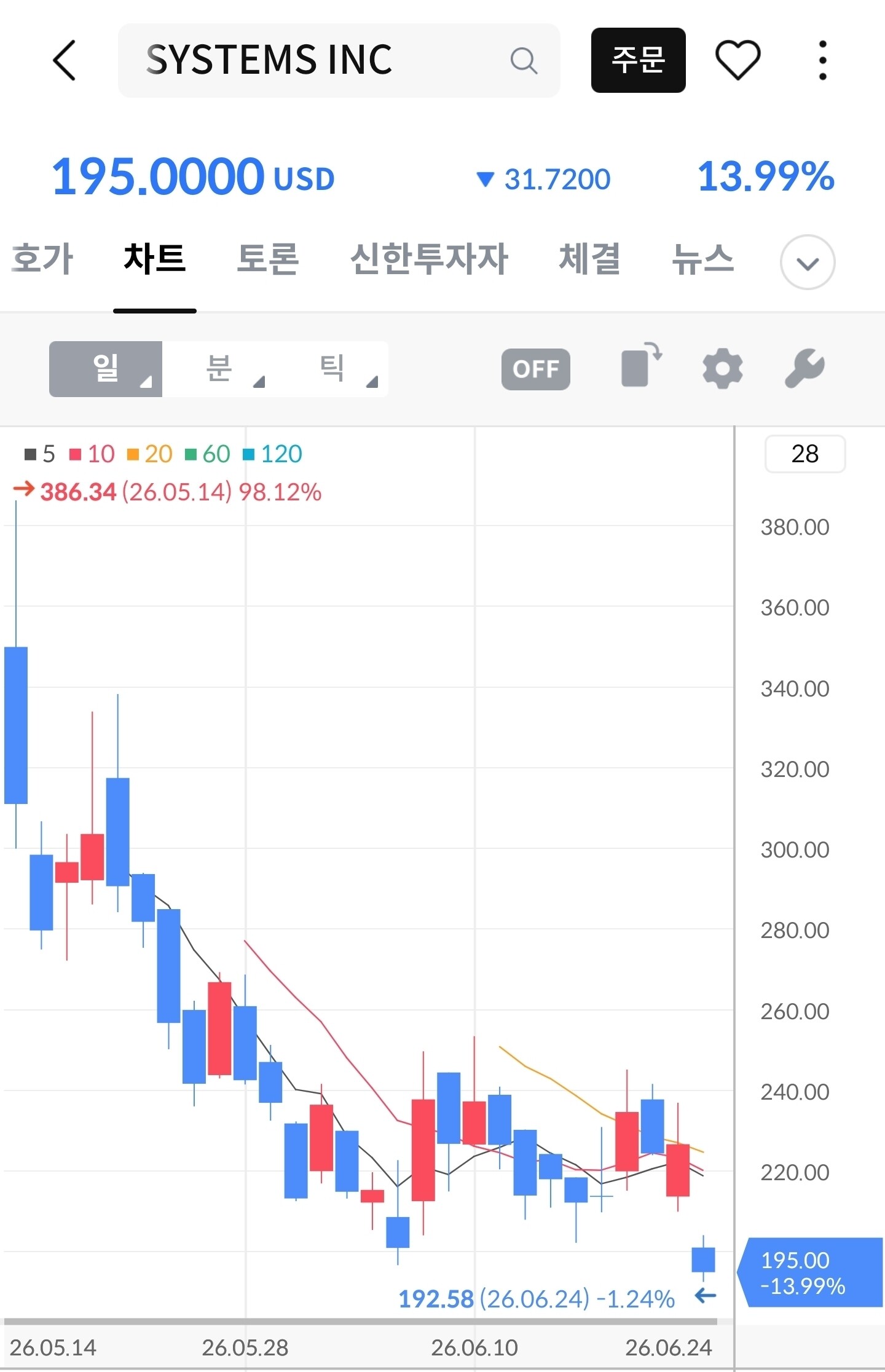This screenshot has width=885, height=1372.
Task: Expand more tabs with the circled chevron
Action: (808, 262)
